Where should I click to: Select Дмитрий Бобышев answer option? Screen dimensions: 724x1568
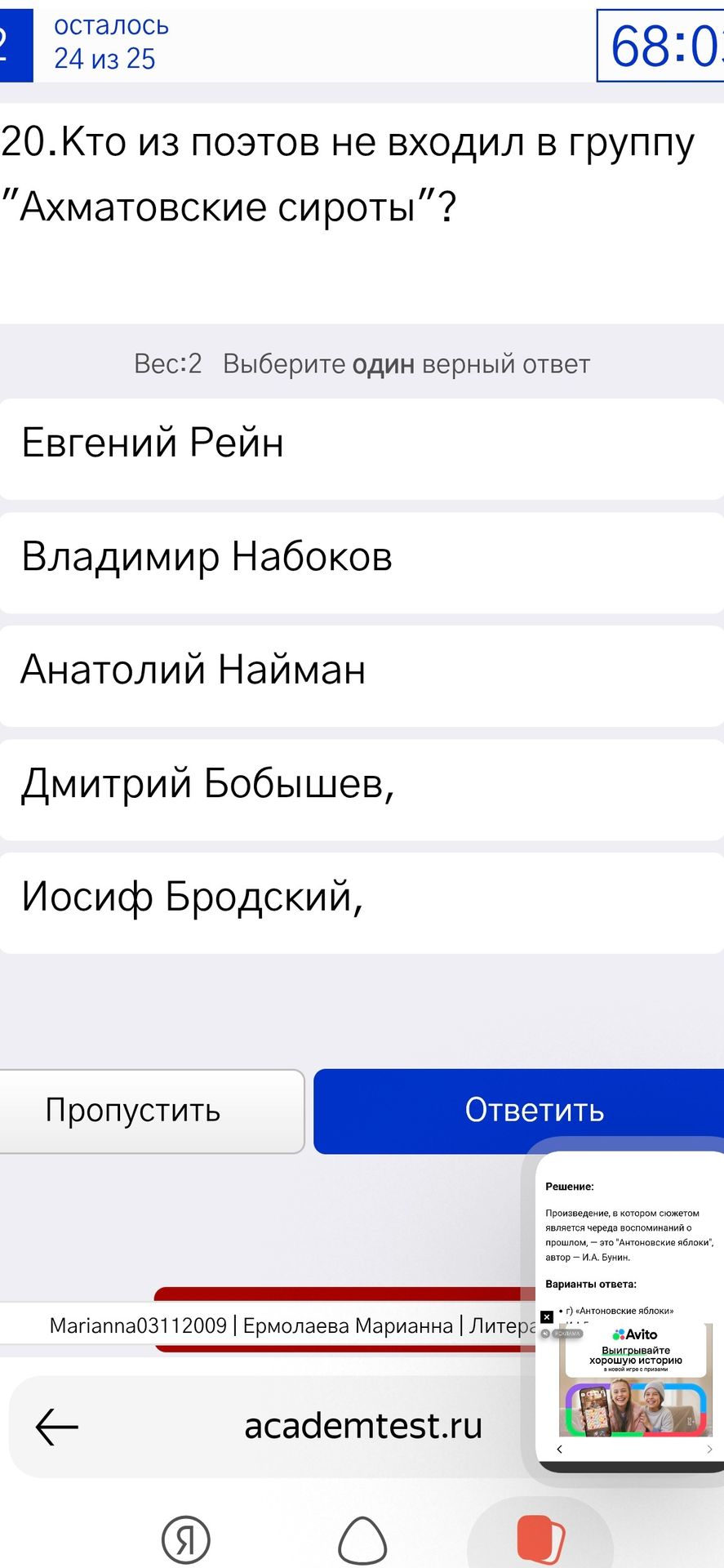pyautogui.click(x=362, y=790)
